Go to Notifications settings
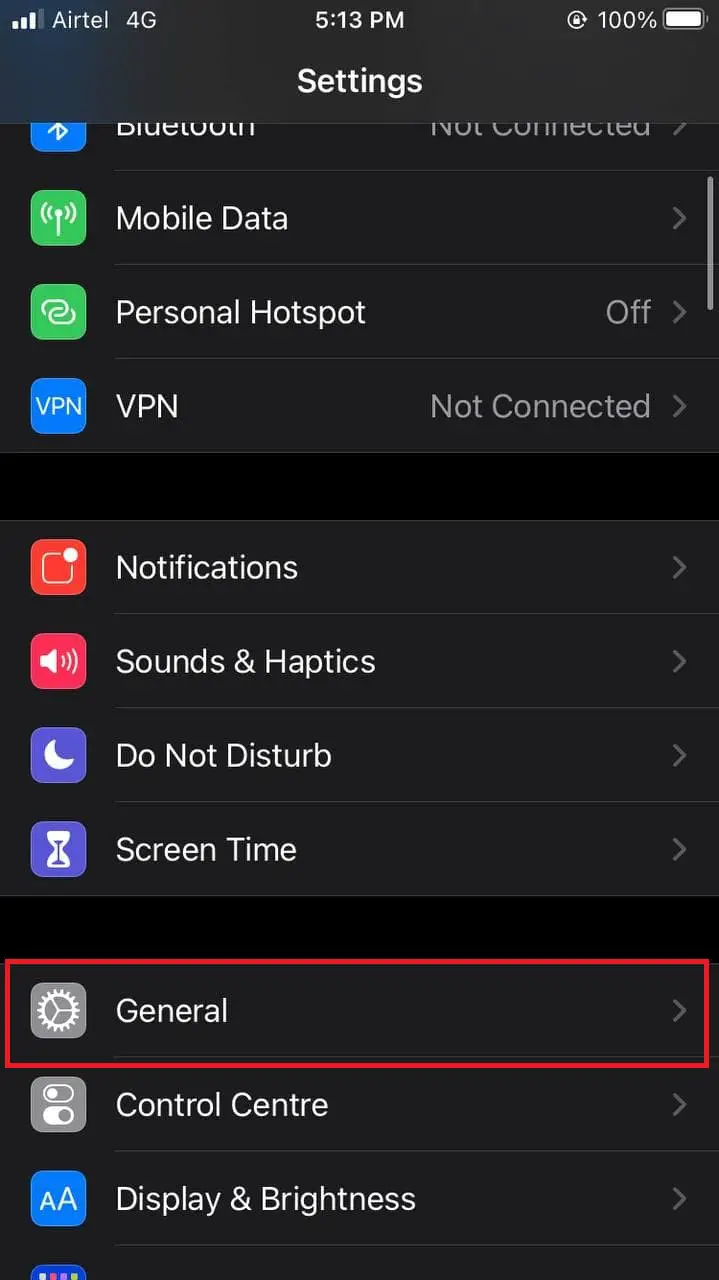Viewport: 719px width, 1280px height. click(359, 567)
